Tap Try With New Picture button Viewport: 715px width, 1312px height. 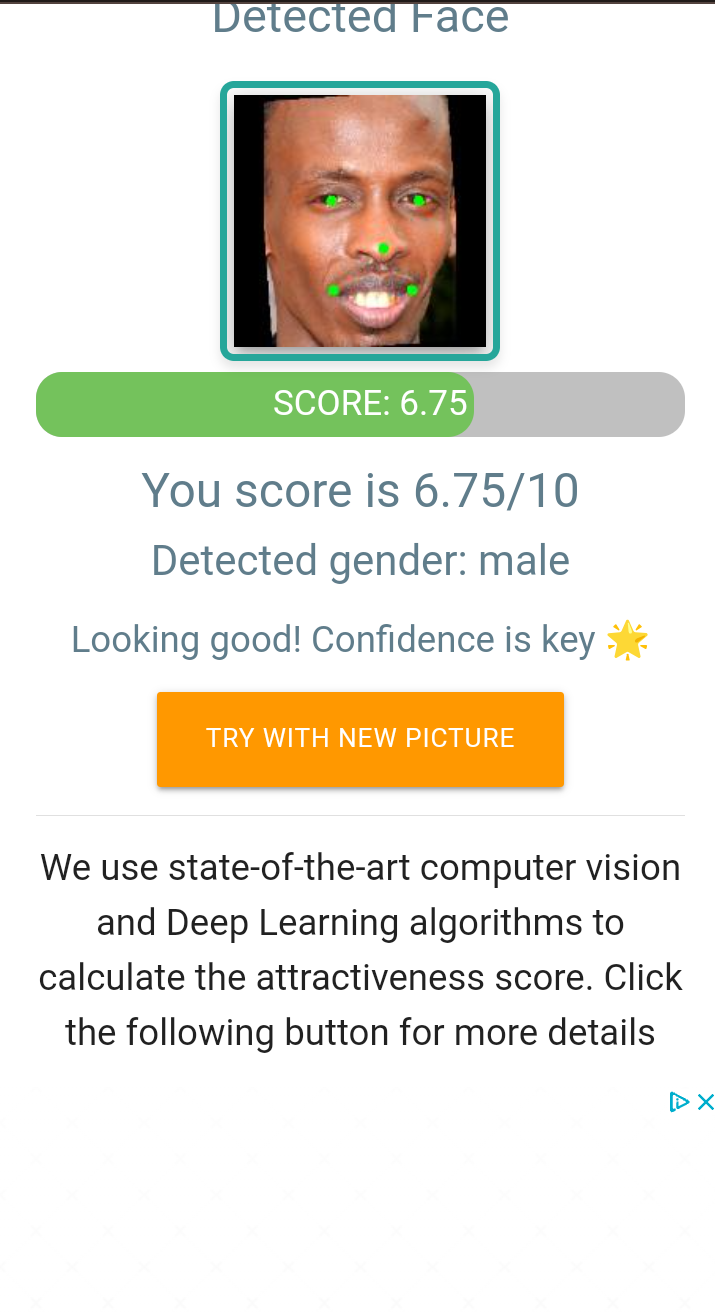click(360, 739)
